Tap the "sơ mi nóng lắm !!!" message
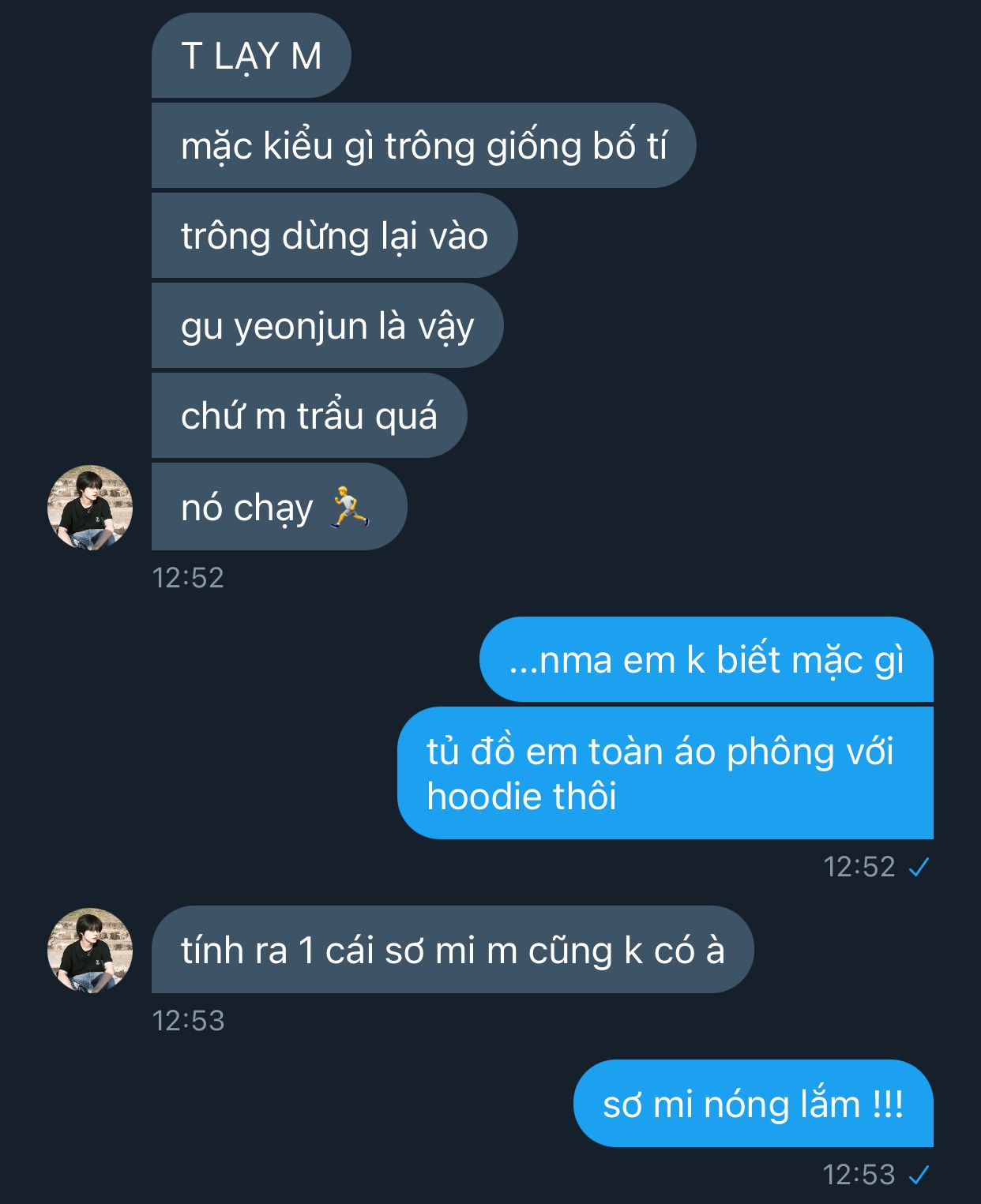The width and height of the screenshot is (981, 1204). 752,1103
